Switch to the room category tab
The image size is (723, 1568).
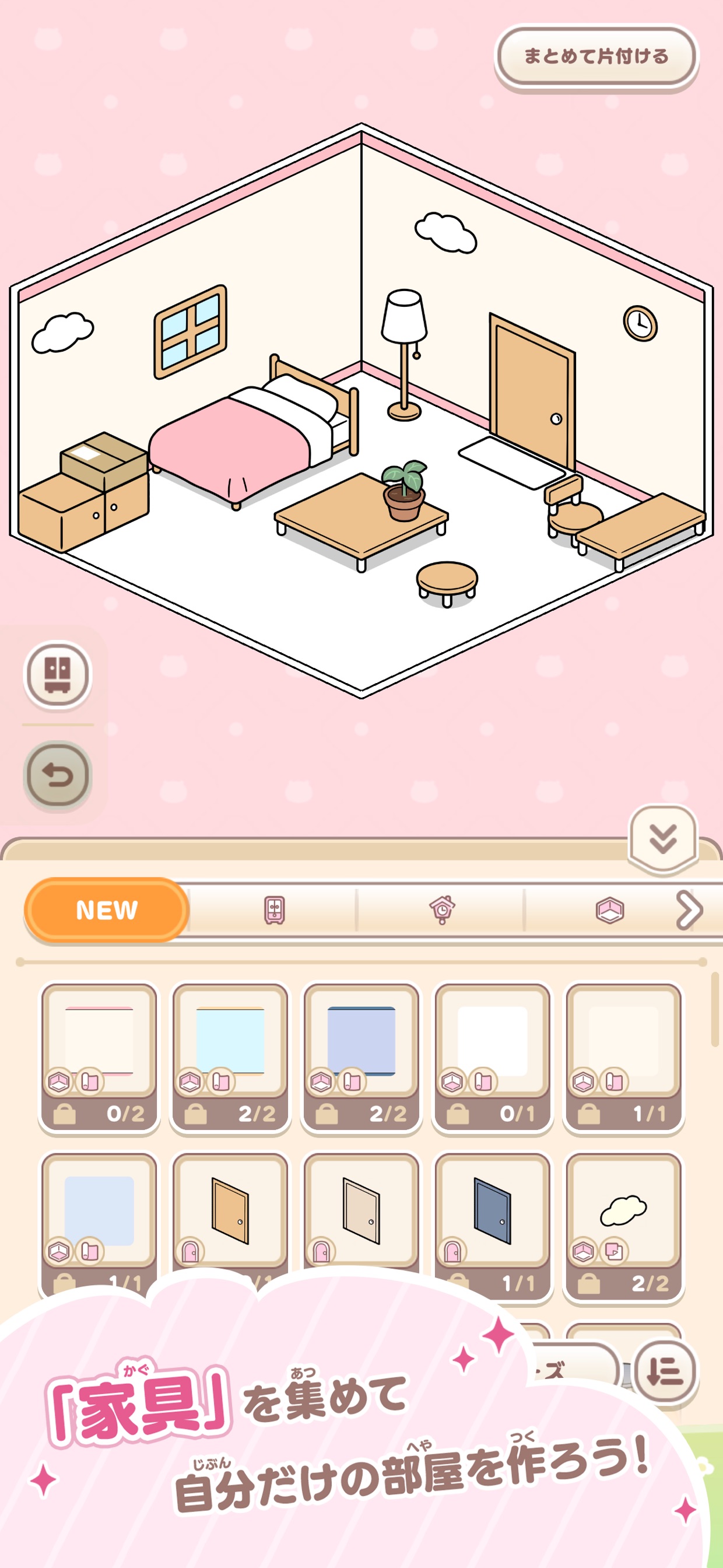coord(609,911)
